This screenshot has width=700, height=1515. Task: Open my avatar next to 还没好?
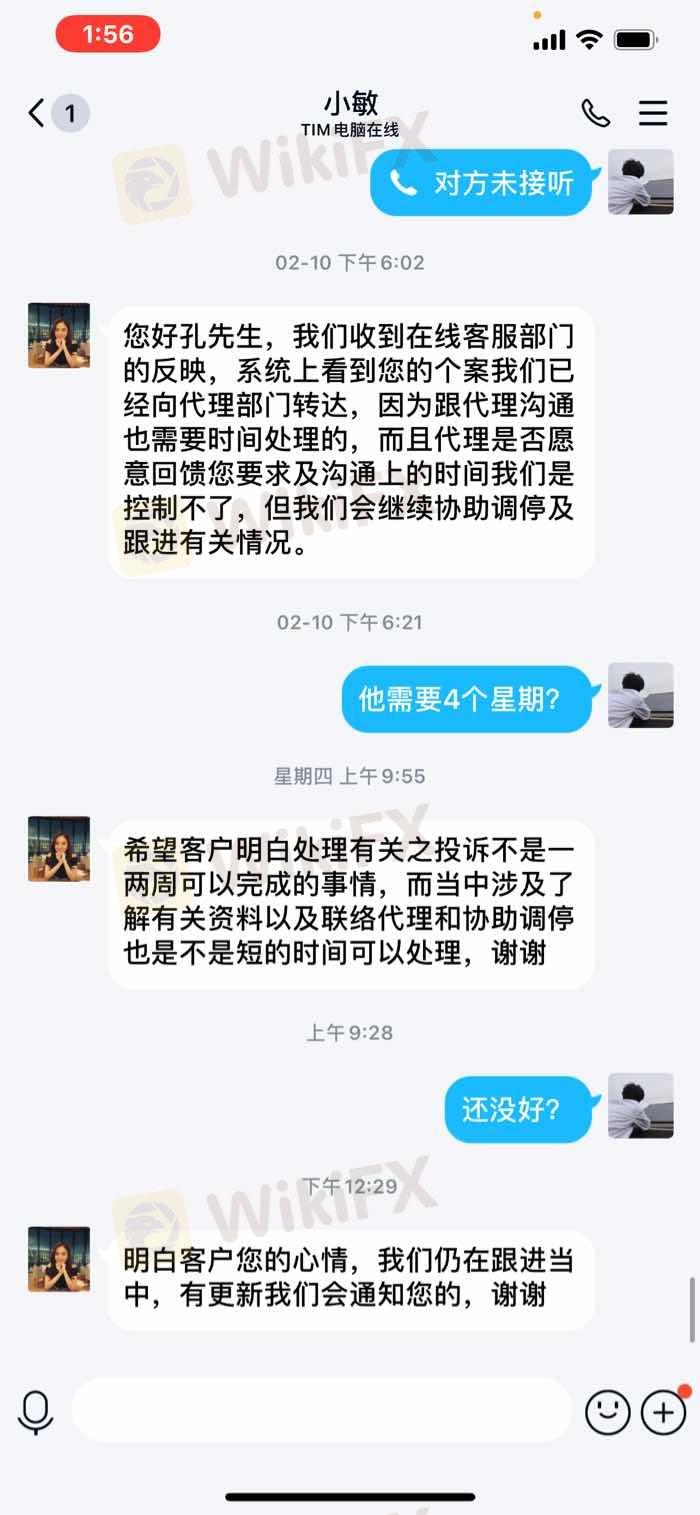(x=640, y=1105)
